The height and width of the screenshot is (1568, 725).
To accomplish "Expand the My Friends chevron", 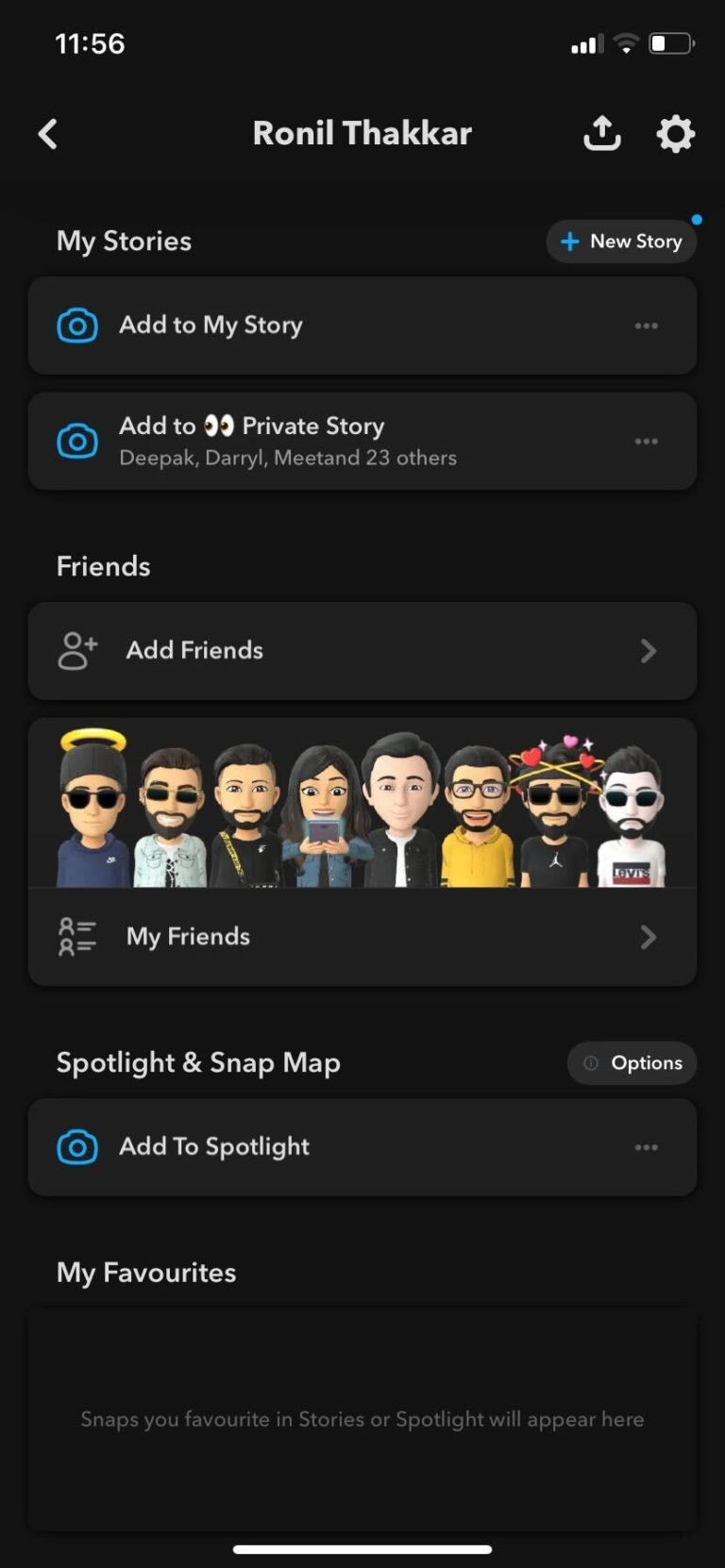I will [649, 936].
